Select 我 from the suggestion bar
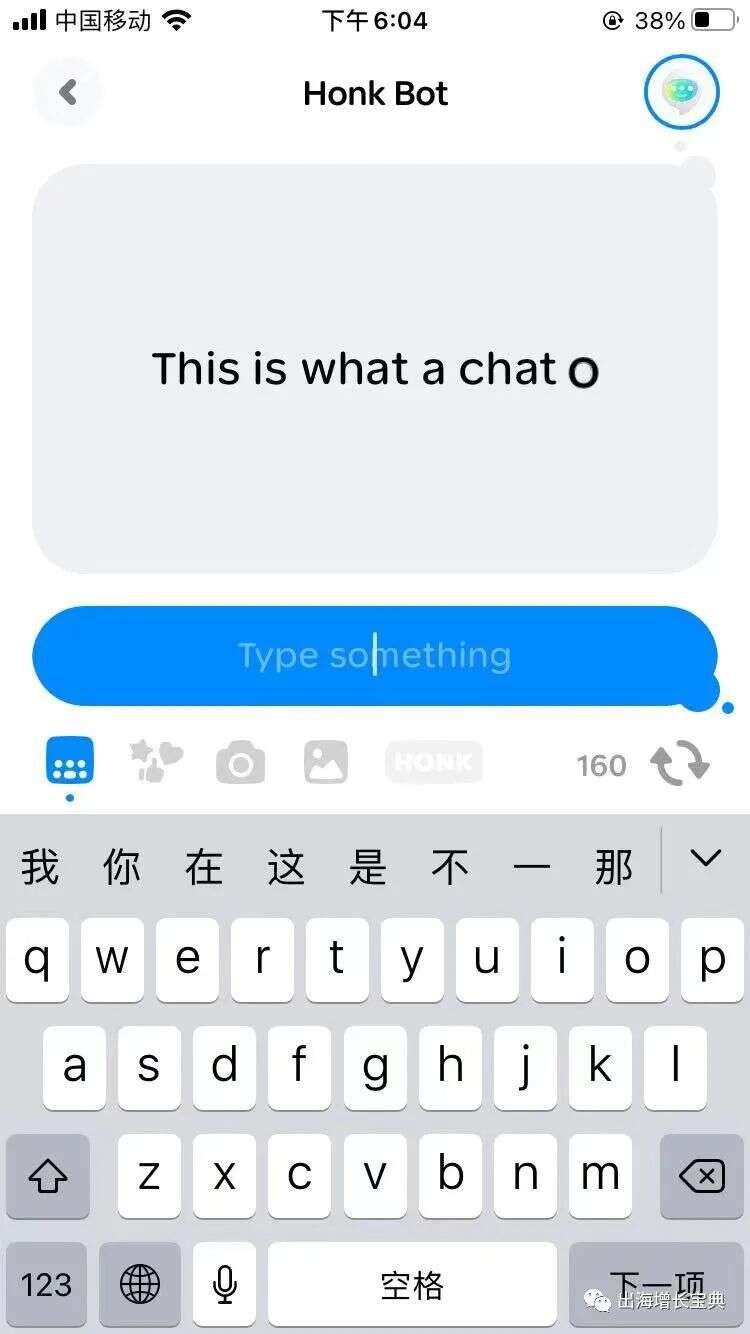This screenshot has width=750, height=1334. pos(38,866)
